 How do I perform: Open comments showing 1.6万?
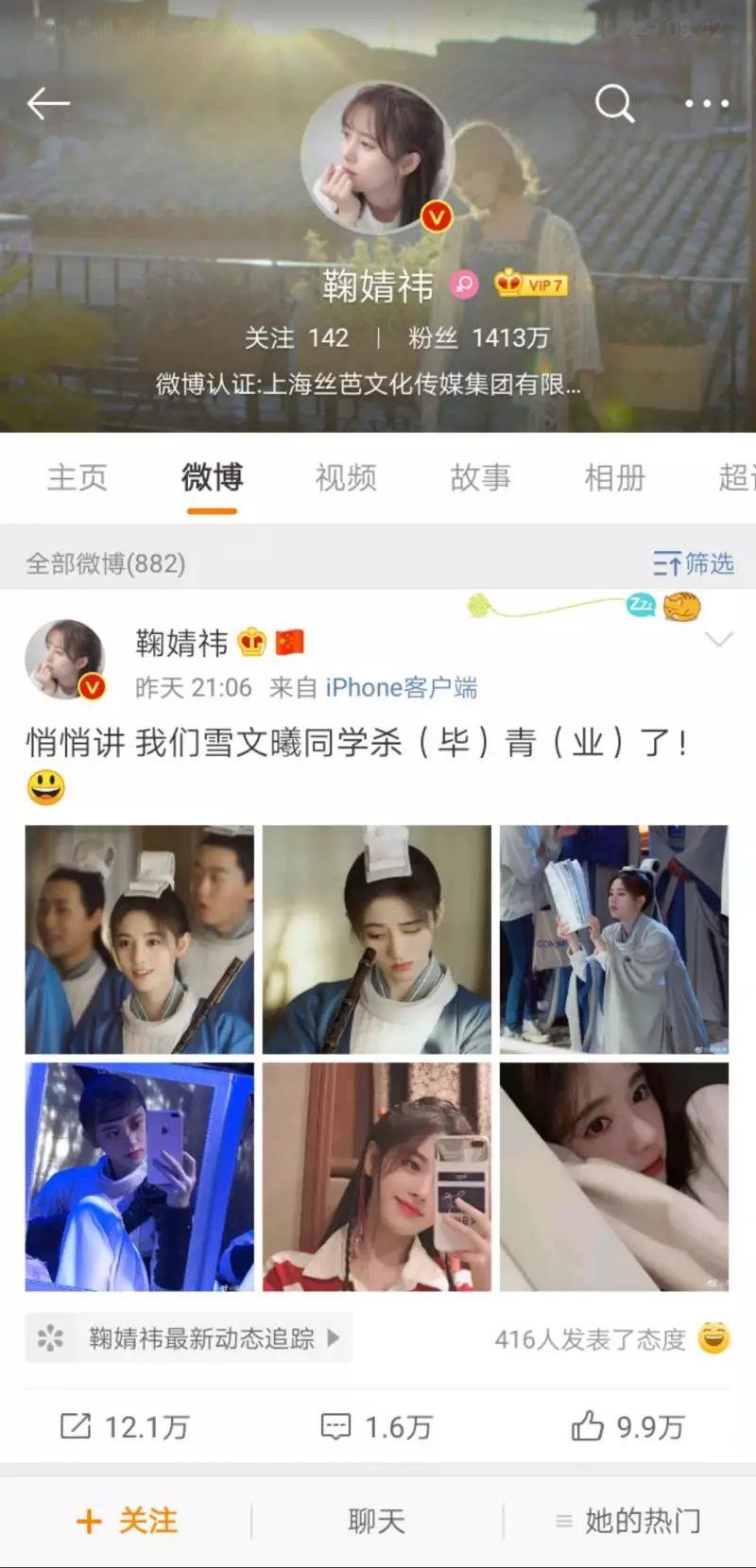(x=377, y=1426)
